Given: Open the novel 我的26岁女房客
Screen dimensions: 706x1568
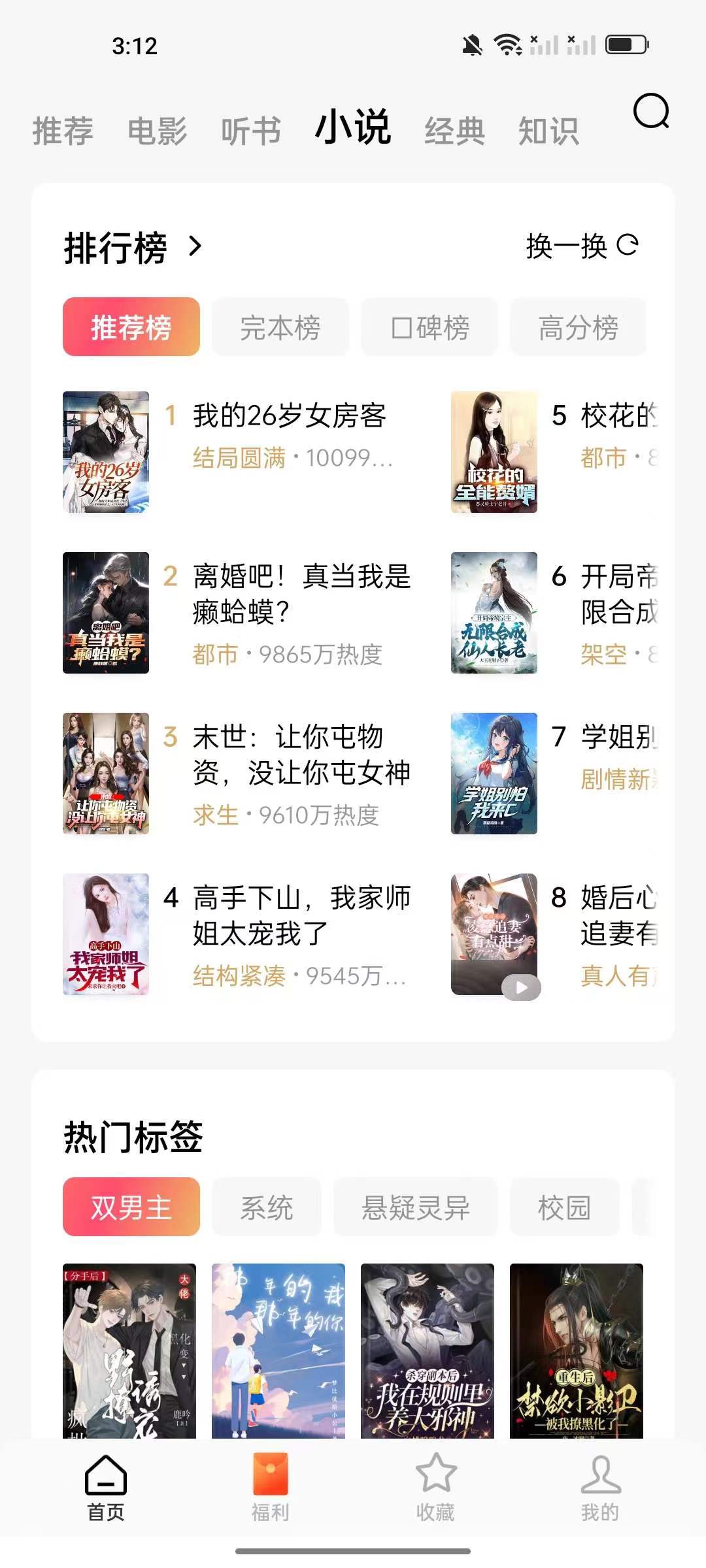Looking at the screenshot, I should pyautogui.click(x=289, y=416).
